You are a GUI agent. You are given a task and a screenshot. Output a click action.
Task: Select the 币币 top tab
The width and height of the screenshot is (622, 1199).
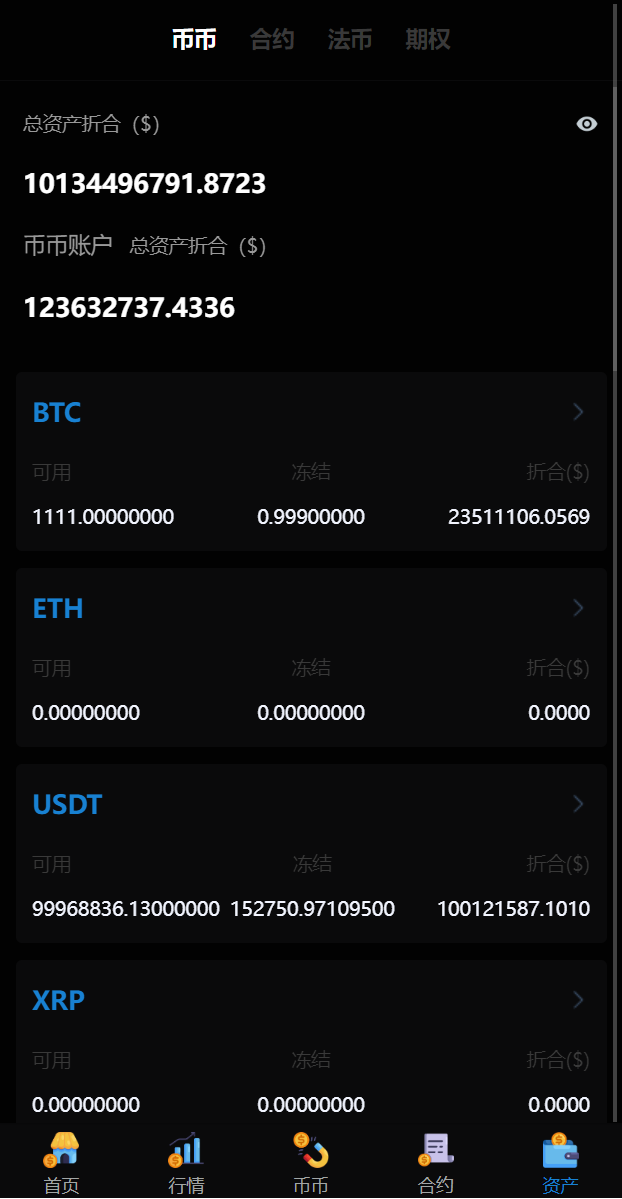pos(194,40)
